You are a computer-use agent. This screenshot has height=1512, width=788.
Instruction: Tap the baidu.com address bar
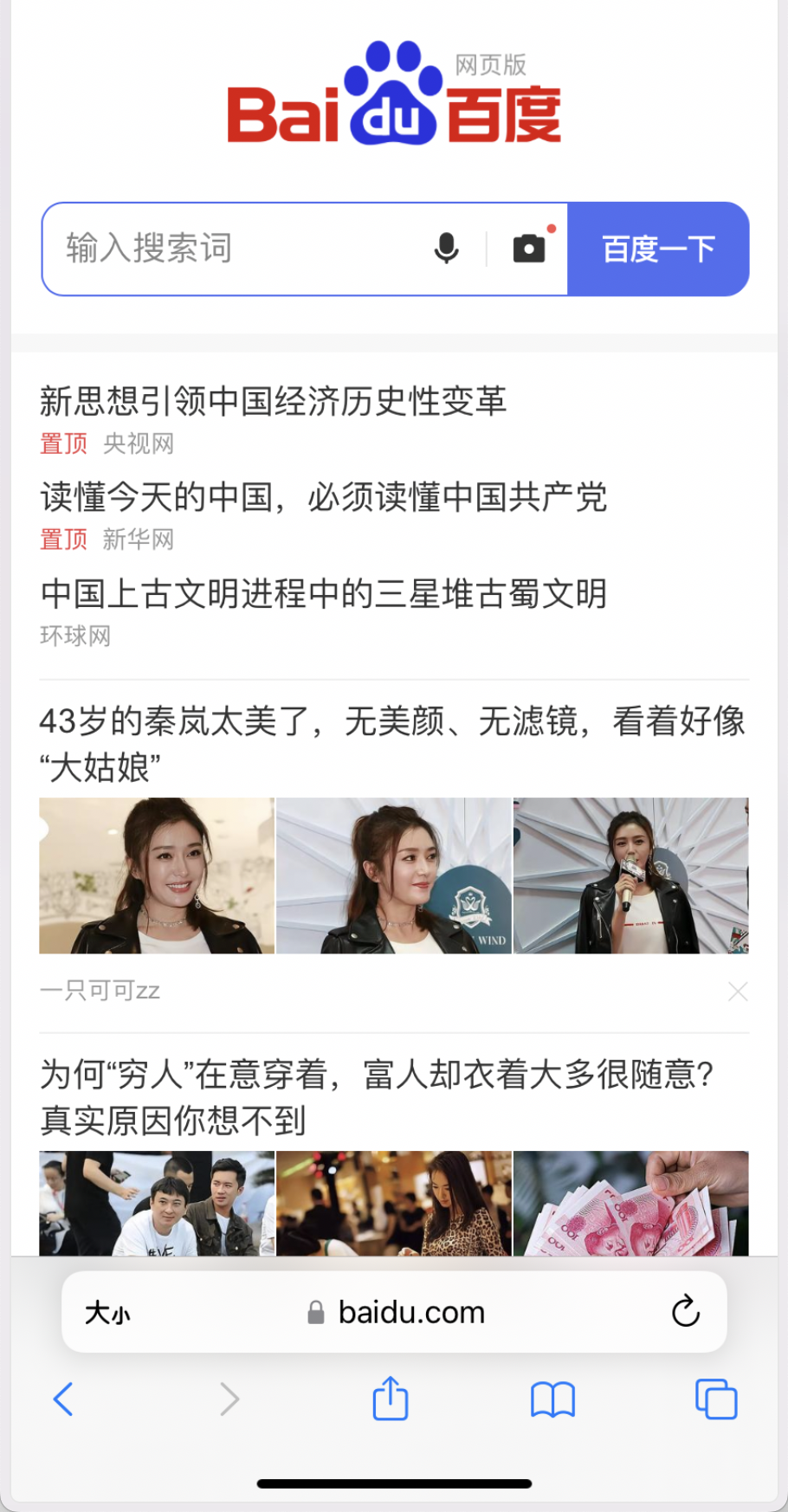(x=410, y=1313)
